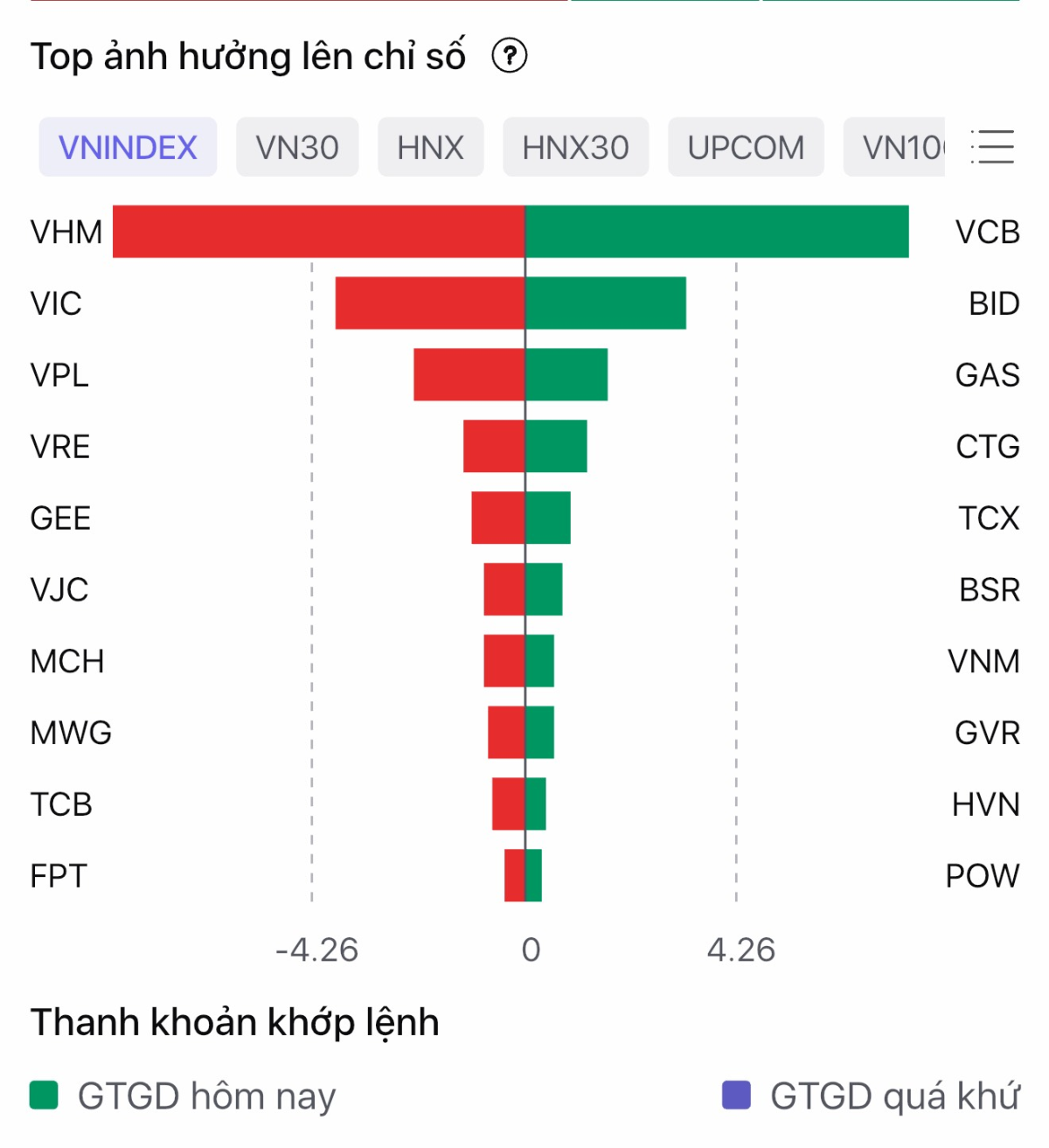
Task: Switch to the UPCOM tab
Action: 746,147
